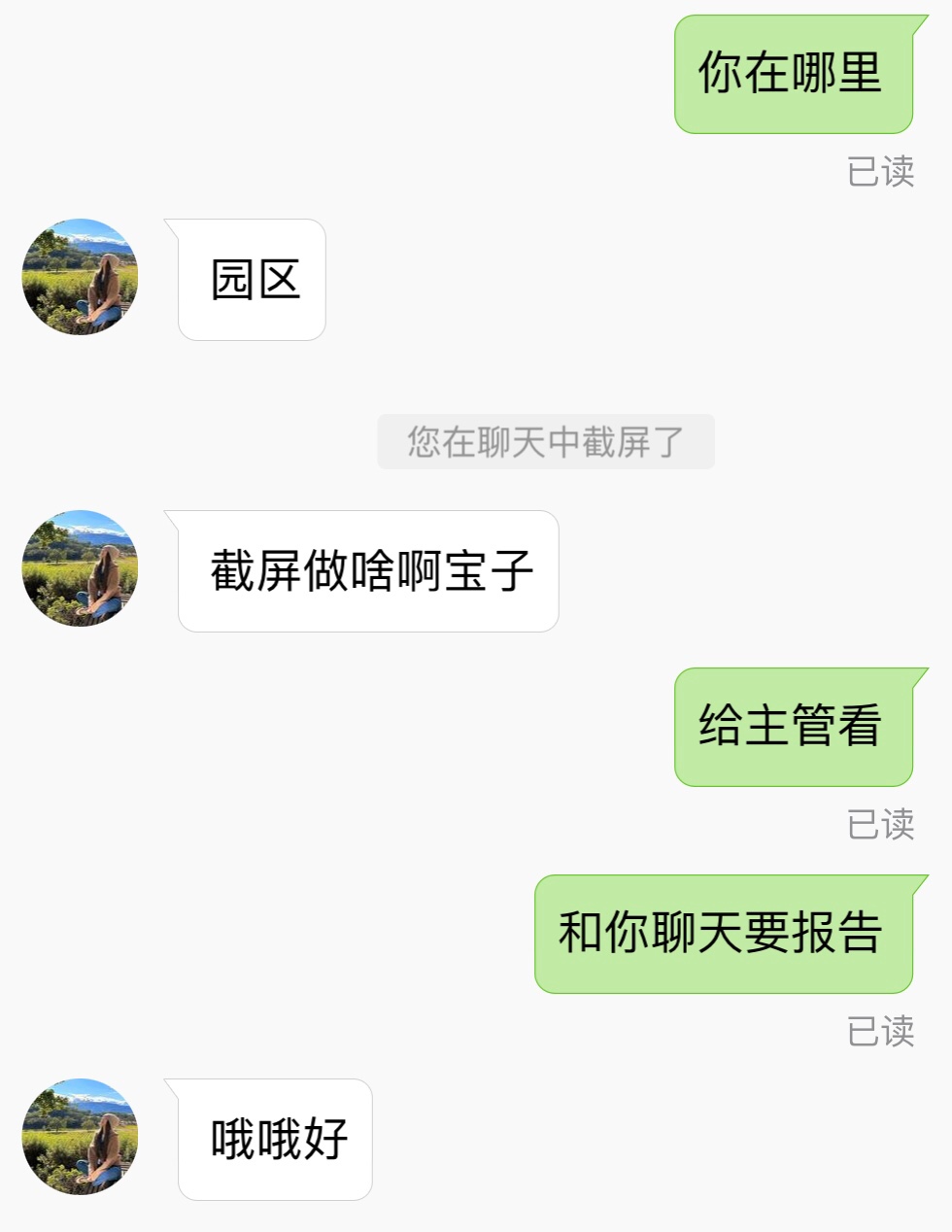Tap the '已读' label below '给主管看'
The image size is (952, 1232).
[882, 825]
